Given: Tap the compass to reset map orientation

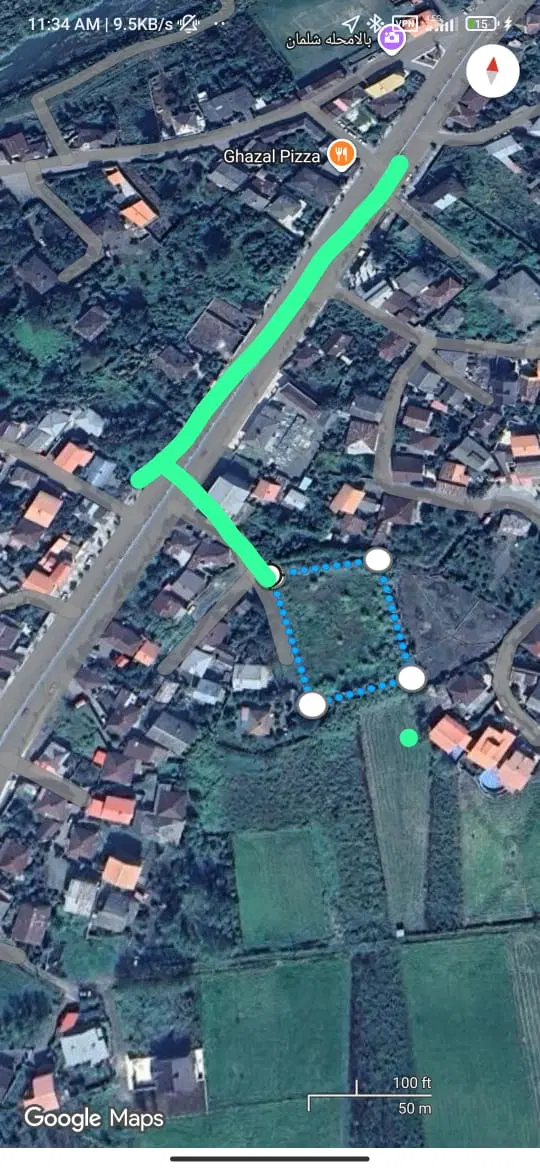Looking at the screenshot, I should 492,72.
